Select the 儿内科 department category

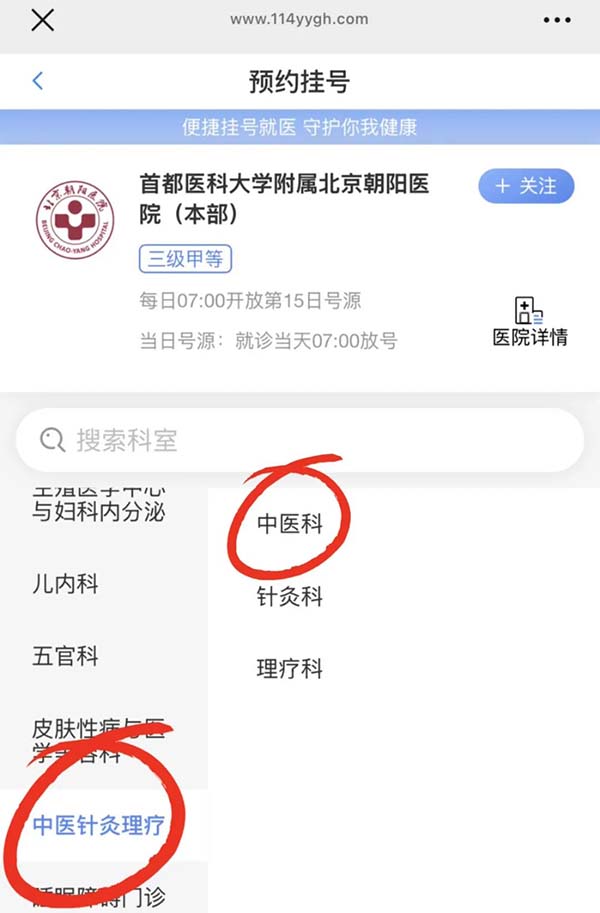click(x=66, y=584)
